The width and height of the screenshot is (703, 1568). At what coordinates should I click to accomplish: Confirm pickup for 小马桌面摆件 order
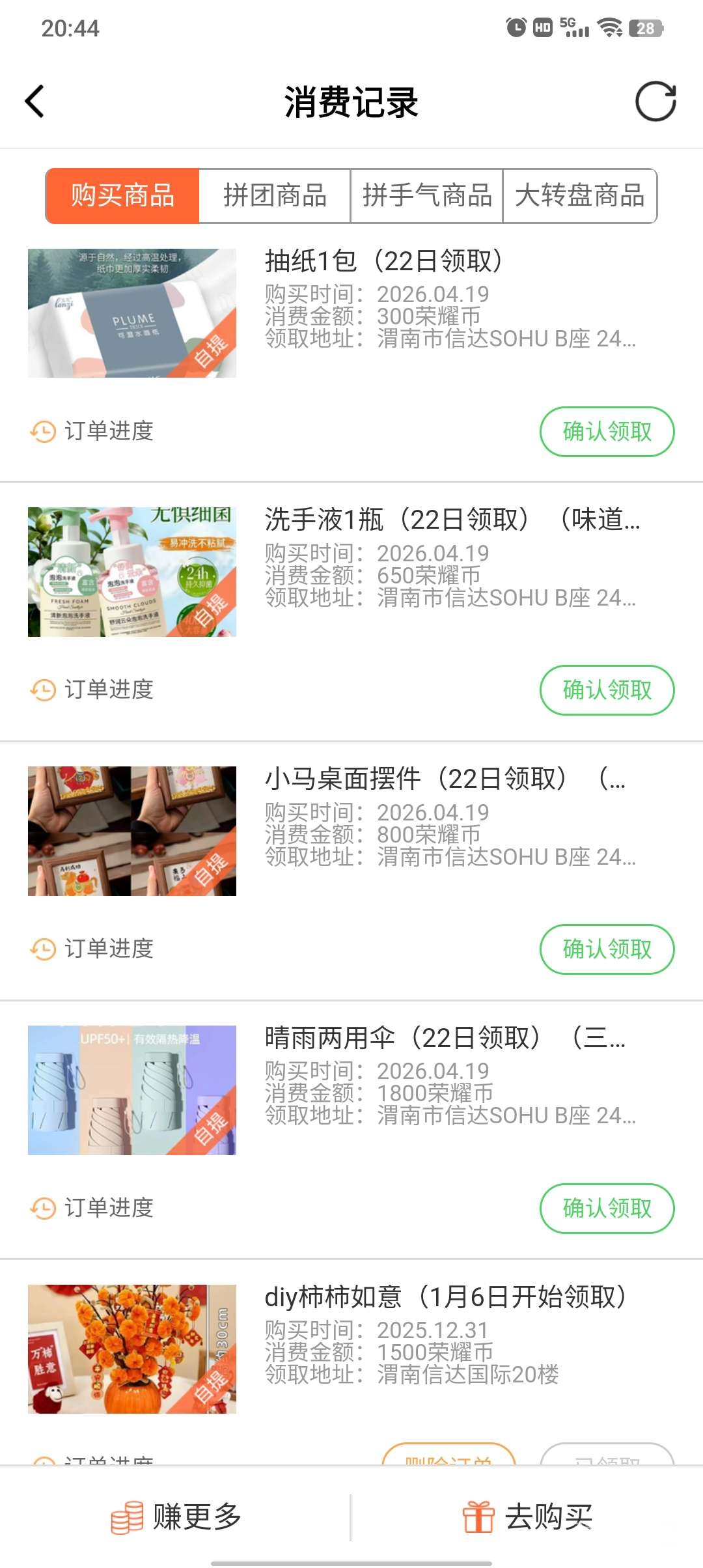click(x=607, y=949)
